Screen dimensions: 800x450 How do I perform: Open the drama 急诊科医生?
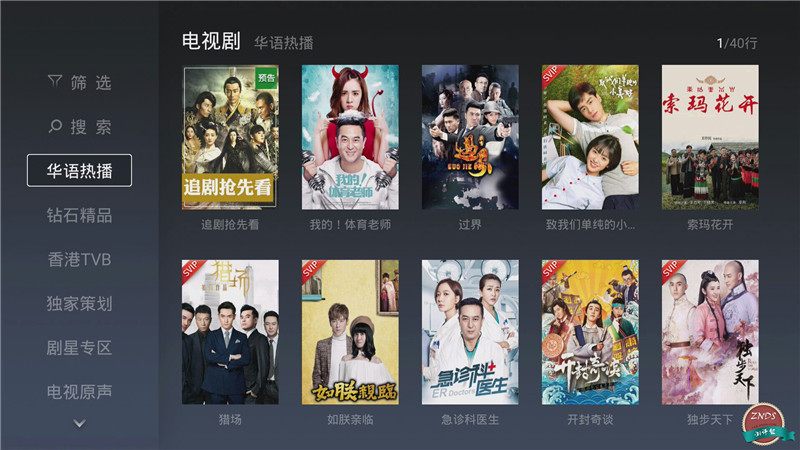470,332
